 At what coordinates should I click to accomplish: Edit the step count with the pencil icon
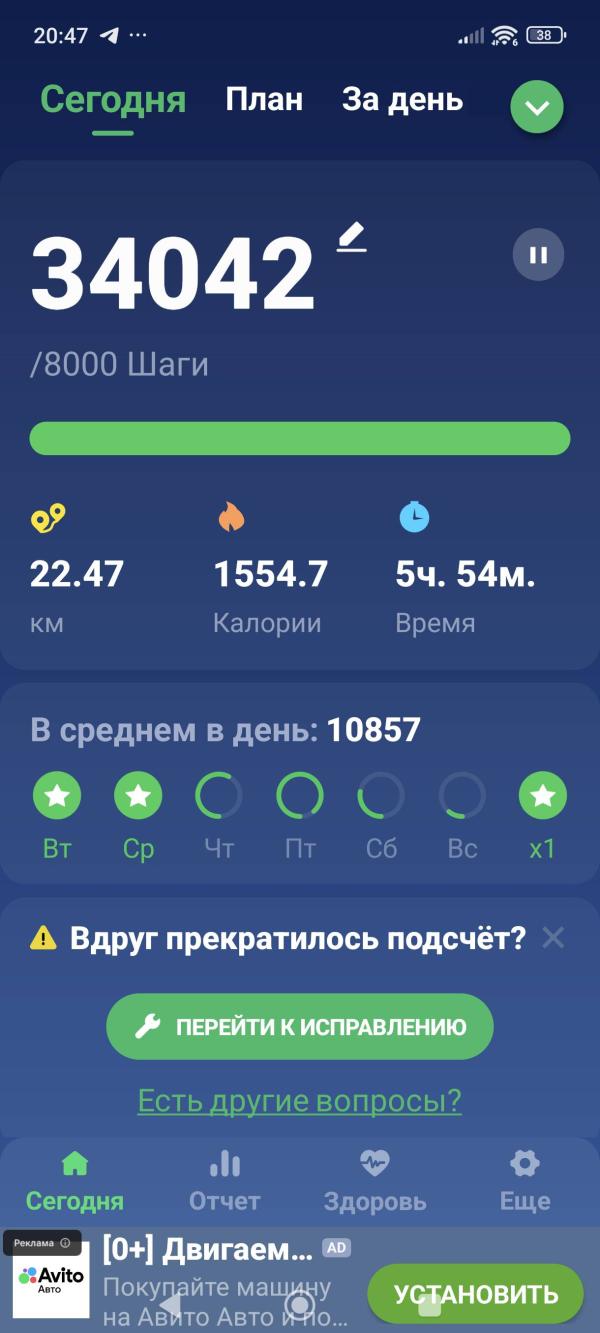pyautogui.click(x=351, y=238)
